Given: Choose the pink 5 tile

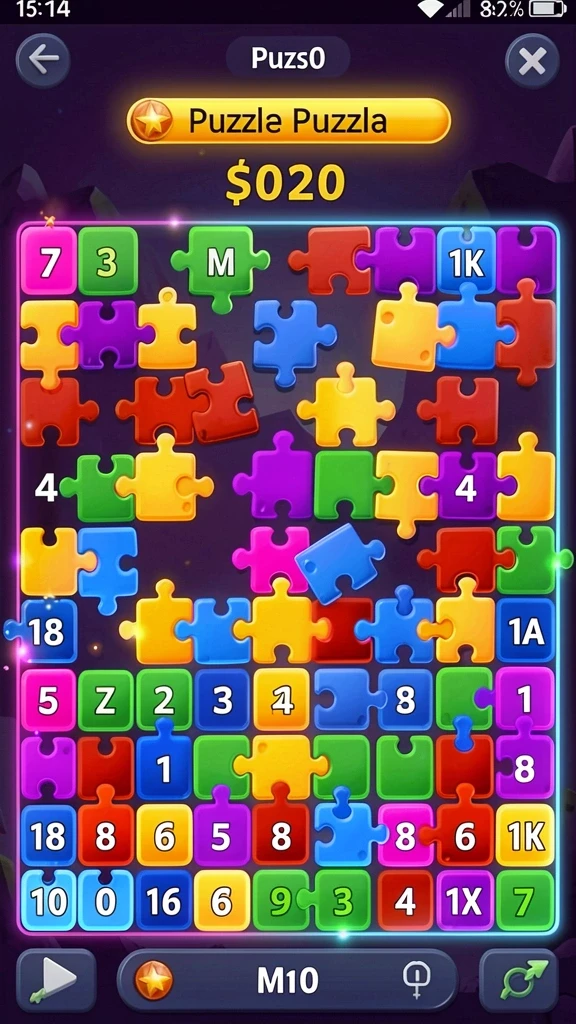Looking at the screenshot, I should [48, 700].
